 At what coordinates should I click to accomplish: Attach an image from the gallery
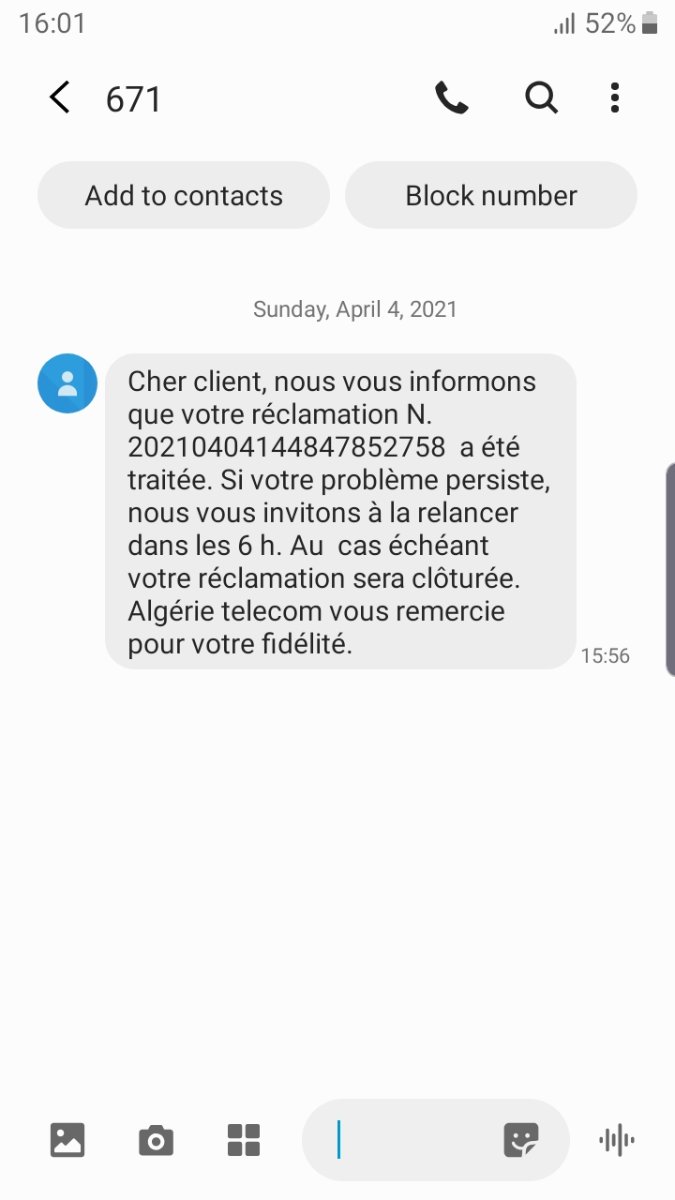pyautogui.click(x=67, y=1139)
